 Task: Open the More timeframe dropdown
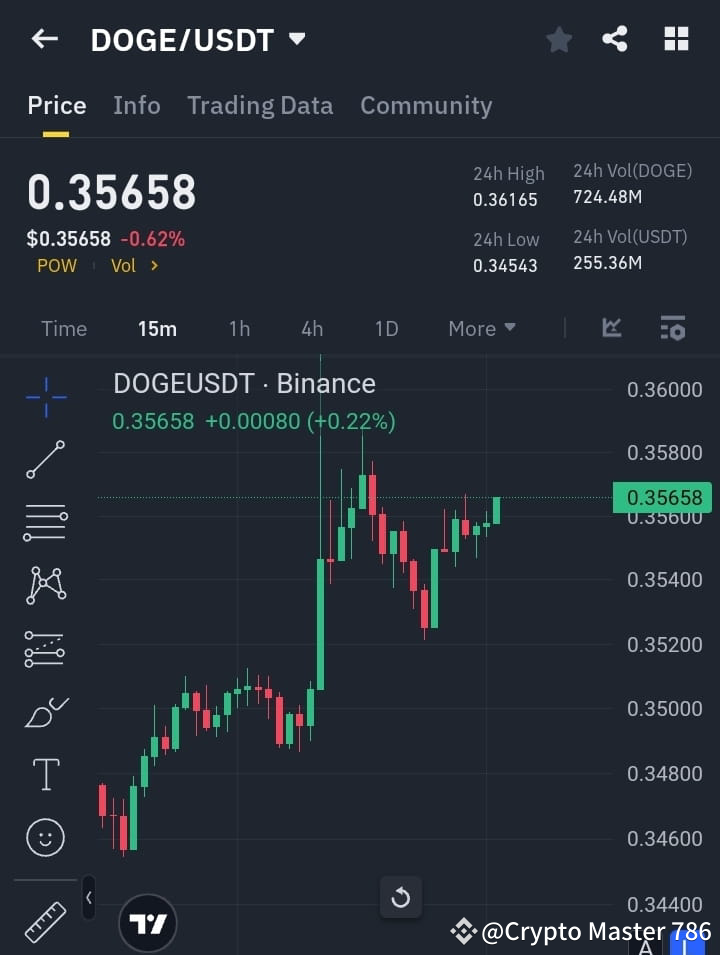[x=481, y=328]
